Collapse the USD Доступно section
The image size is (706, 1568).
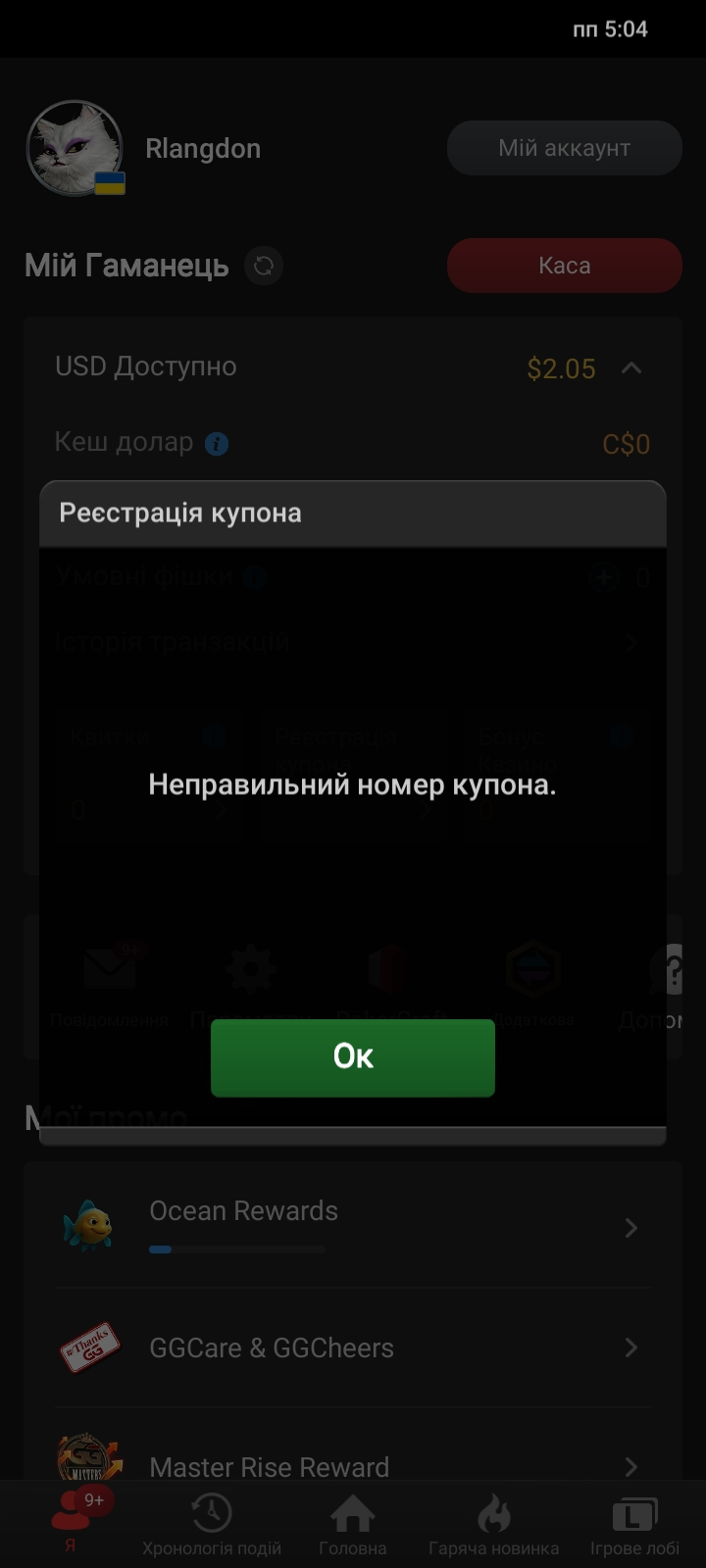[x=631, y=367]
